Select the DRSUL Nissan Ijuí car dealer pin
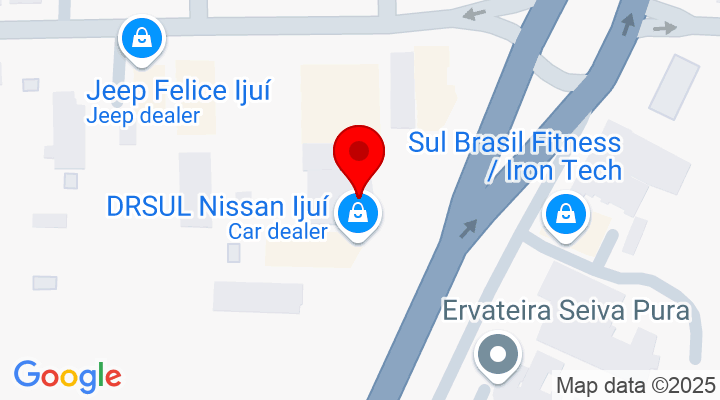The width and height of the screenshot is (720, 400). [357, 213]
